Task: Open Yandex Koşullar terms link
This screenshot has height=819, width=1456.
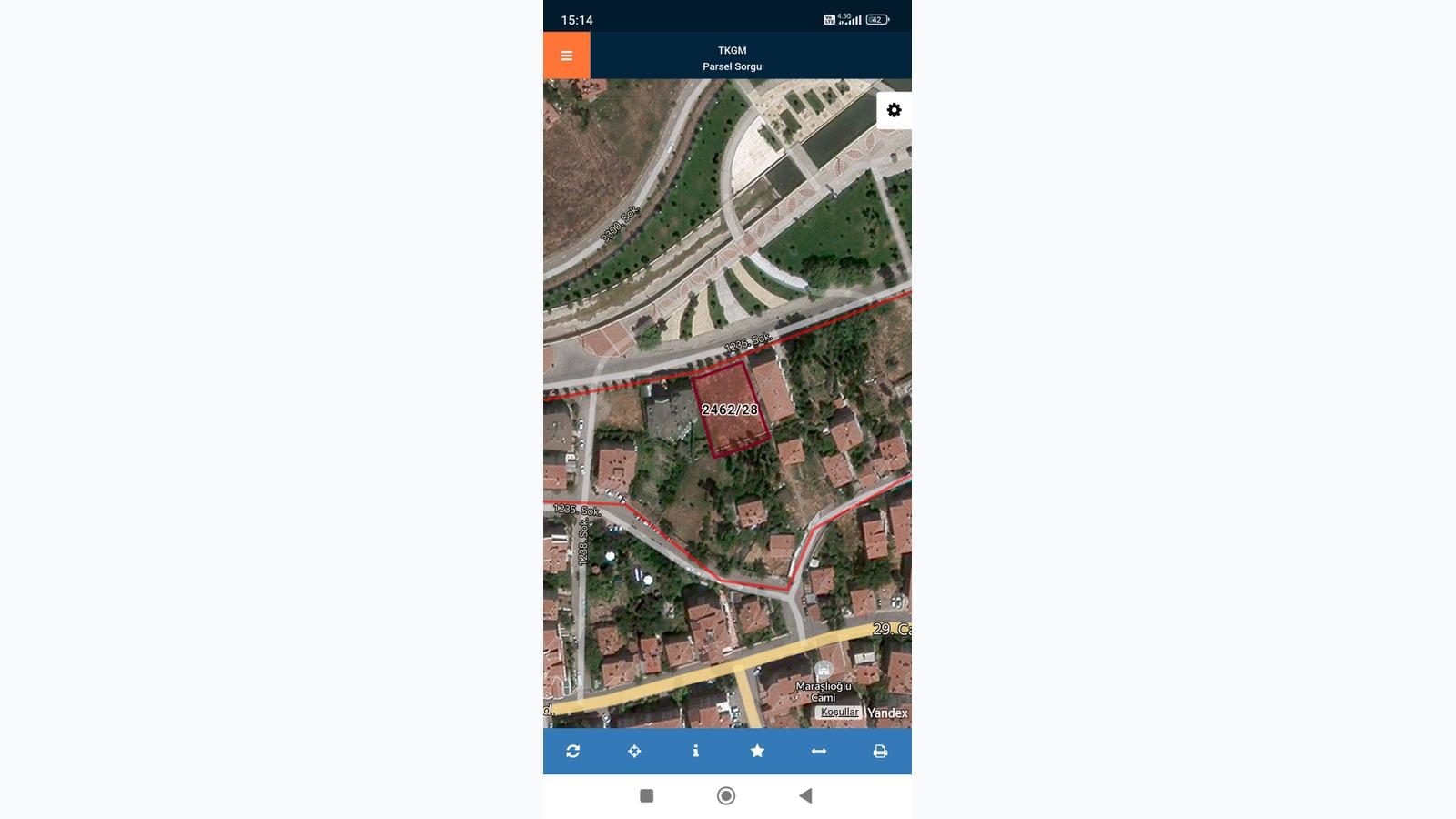Action: click(x=839, y=713)
